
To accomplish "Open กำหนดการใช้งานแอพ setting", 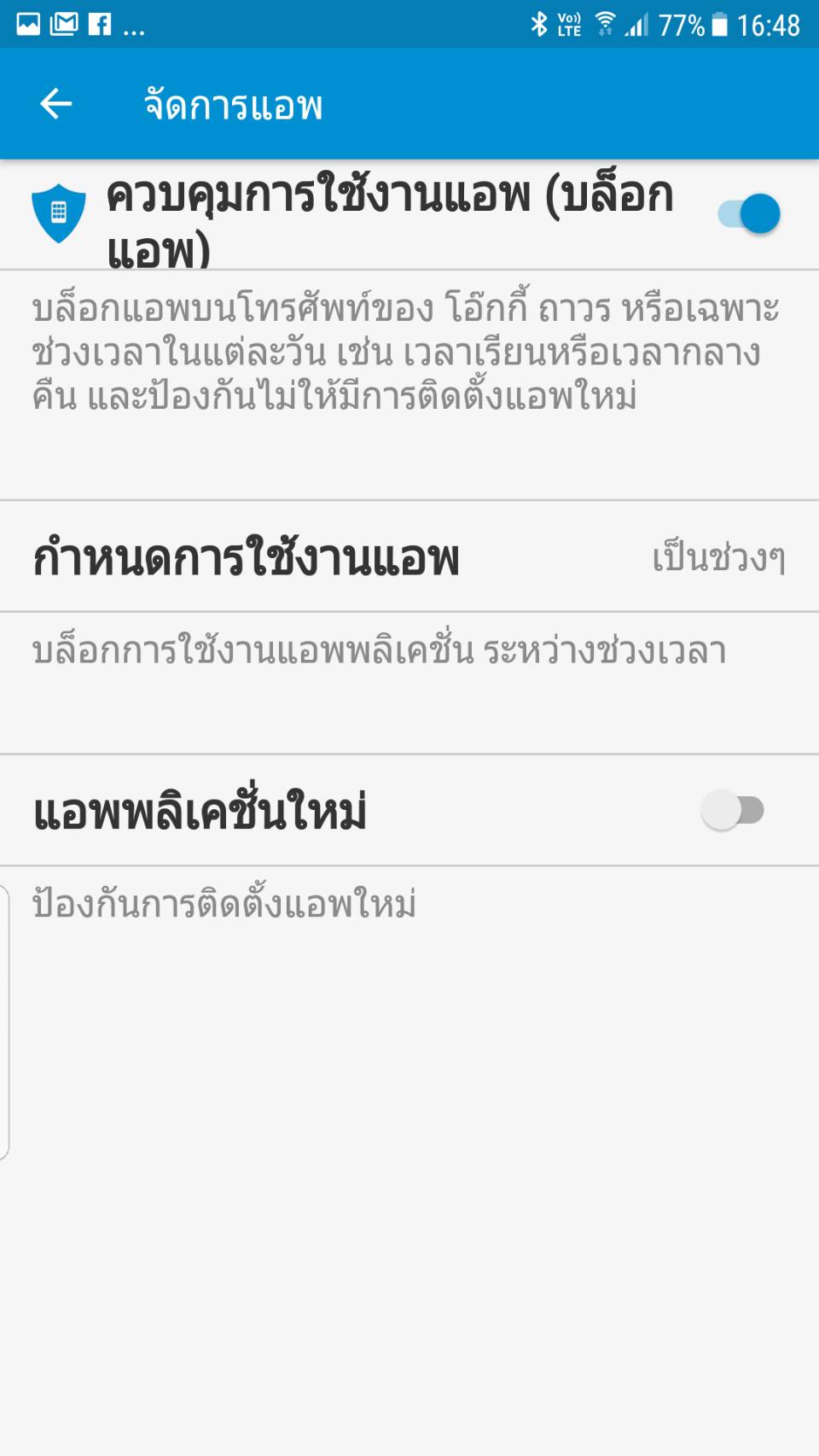I will point(409,557).
